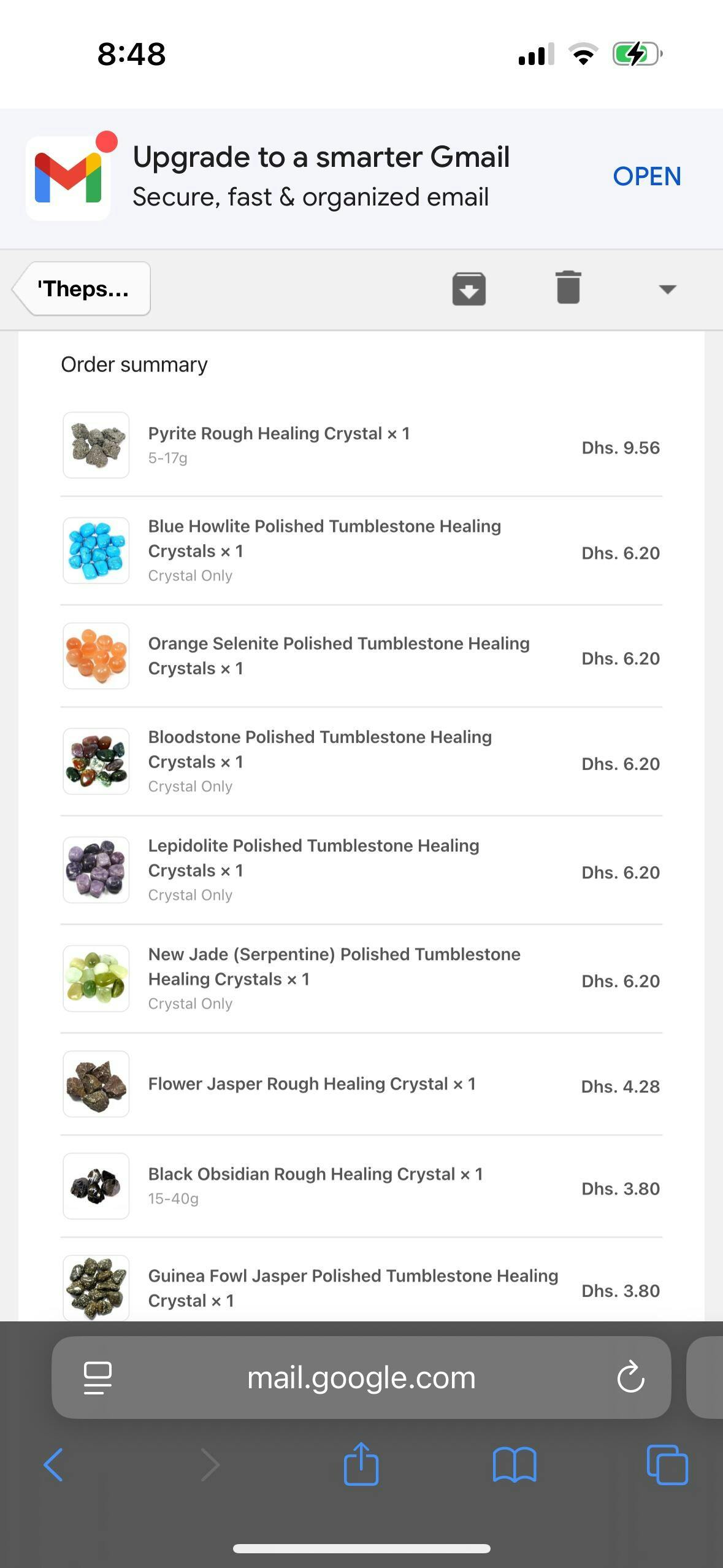
Task: Open the page settings icon in address bar
Action: [98, 1378]
